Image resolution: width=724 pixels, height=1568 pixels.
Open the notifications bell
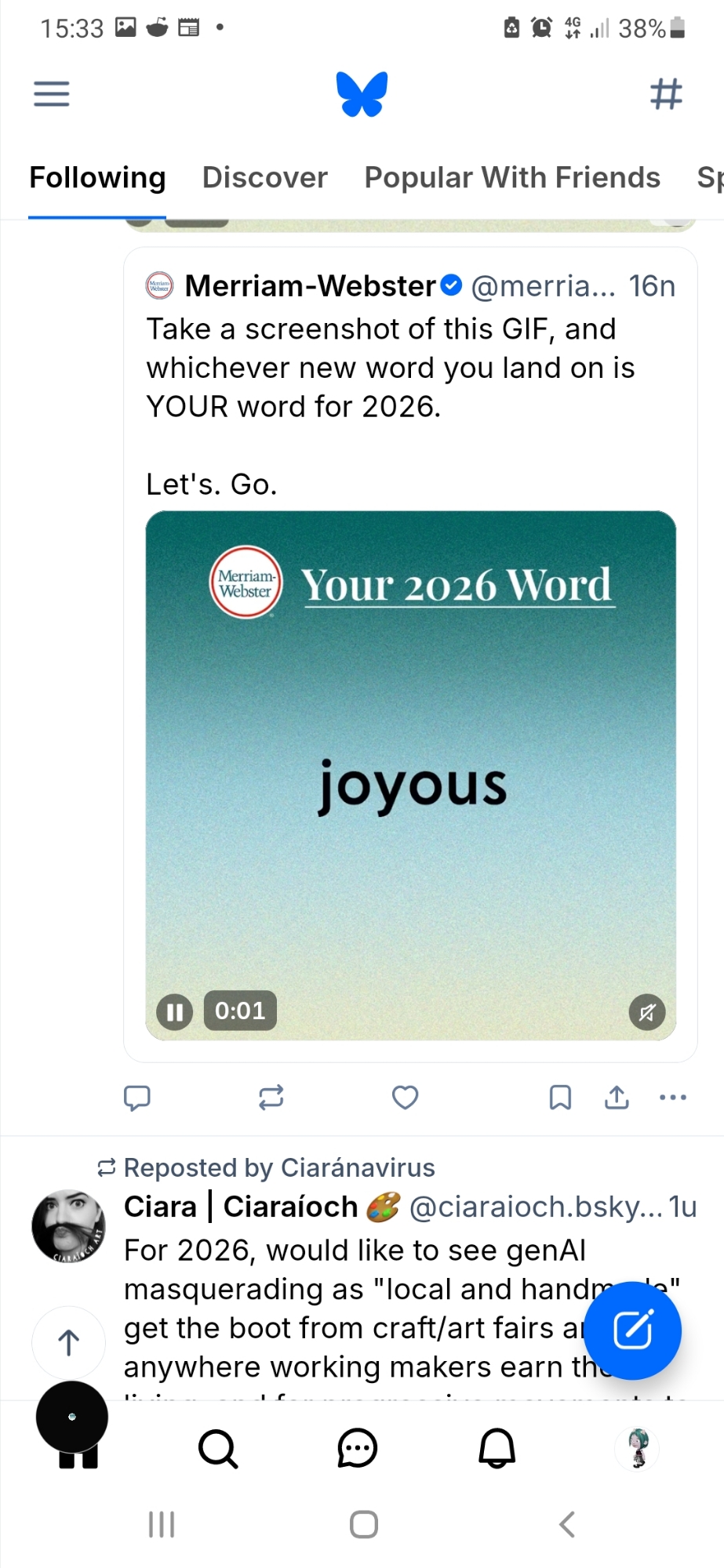pyautogui.click(x=497, y=1448)
